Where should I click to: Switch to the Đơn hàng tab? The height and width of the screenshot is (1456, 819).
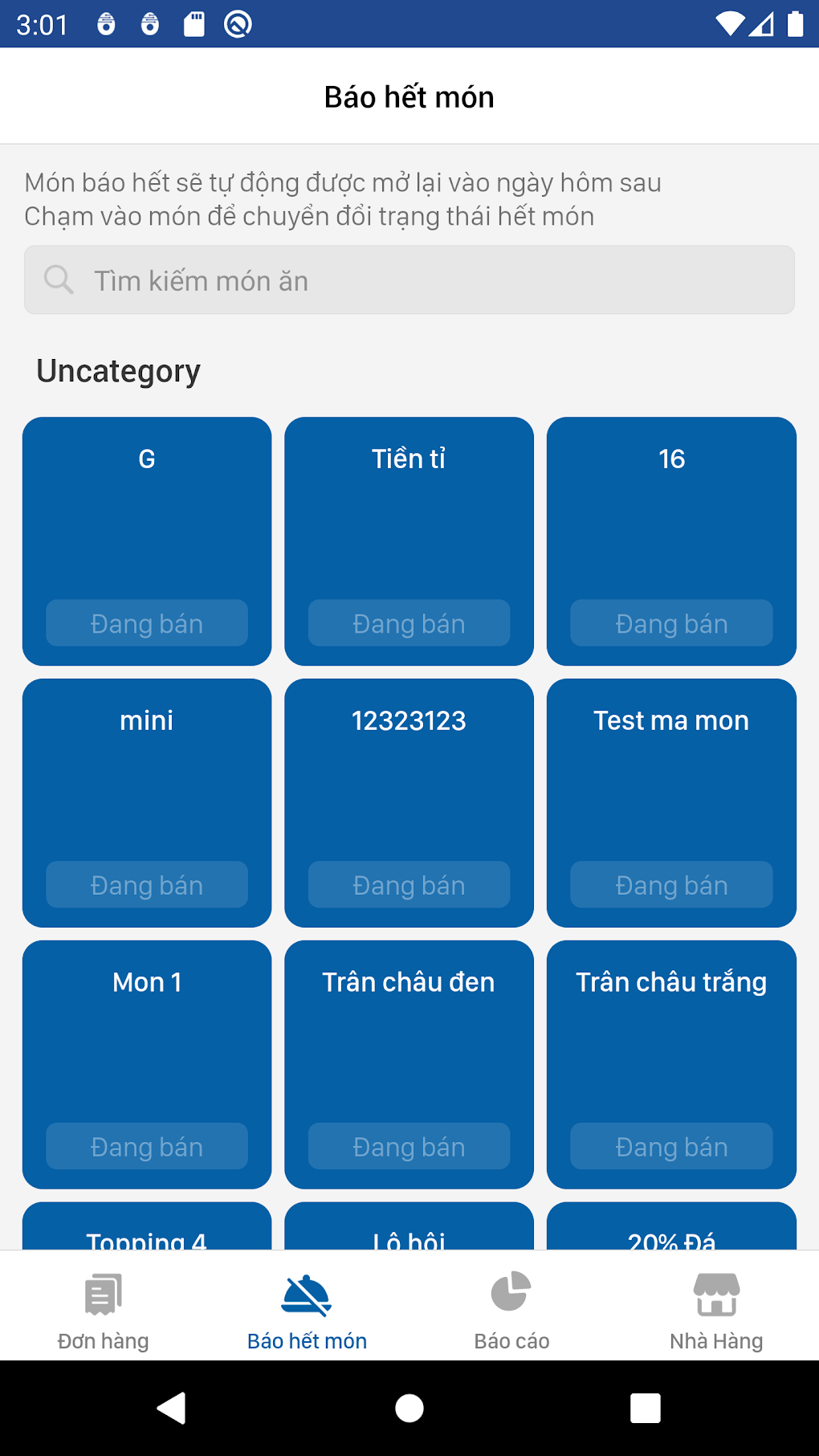pyautogui.click(x=103, y=1311)
